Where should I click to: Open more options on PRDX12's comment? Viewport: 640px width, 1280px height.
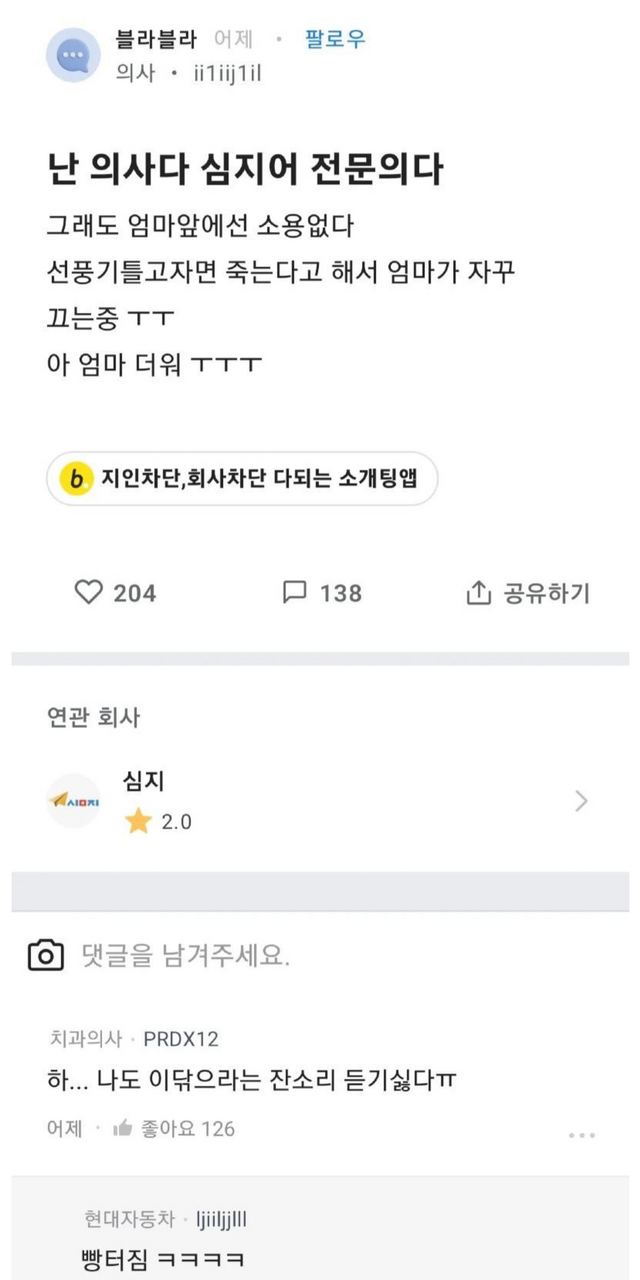(x=581, y=1134)
